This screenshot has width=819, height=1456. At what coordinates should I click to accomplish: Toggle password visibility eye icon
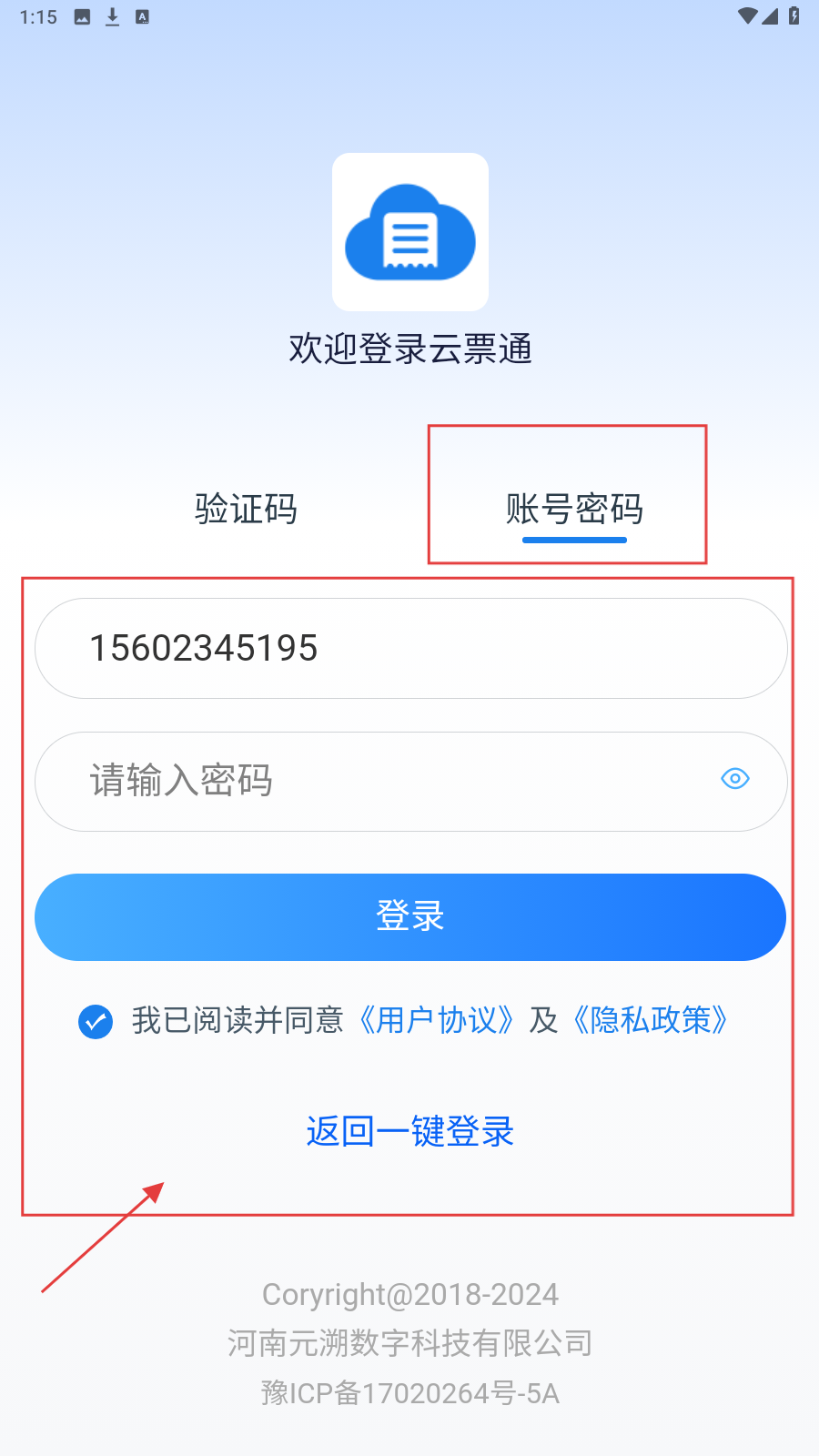(x=734, y=779)
